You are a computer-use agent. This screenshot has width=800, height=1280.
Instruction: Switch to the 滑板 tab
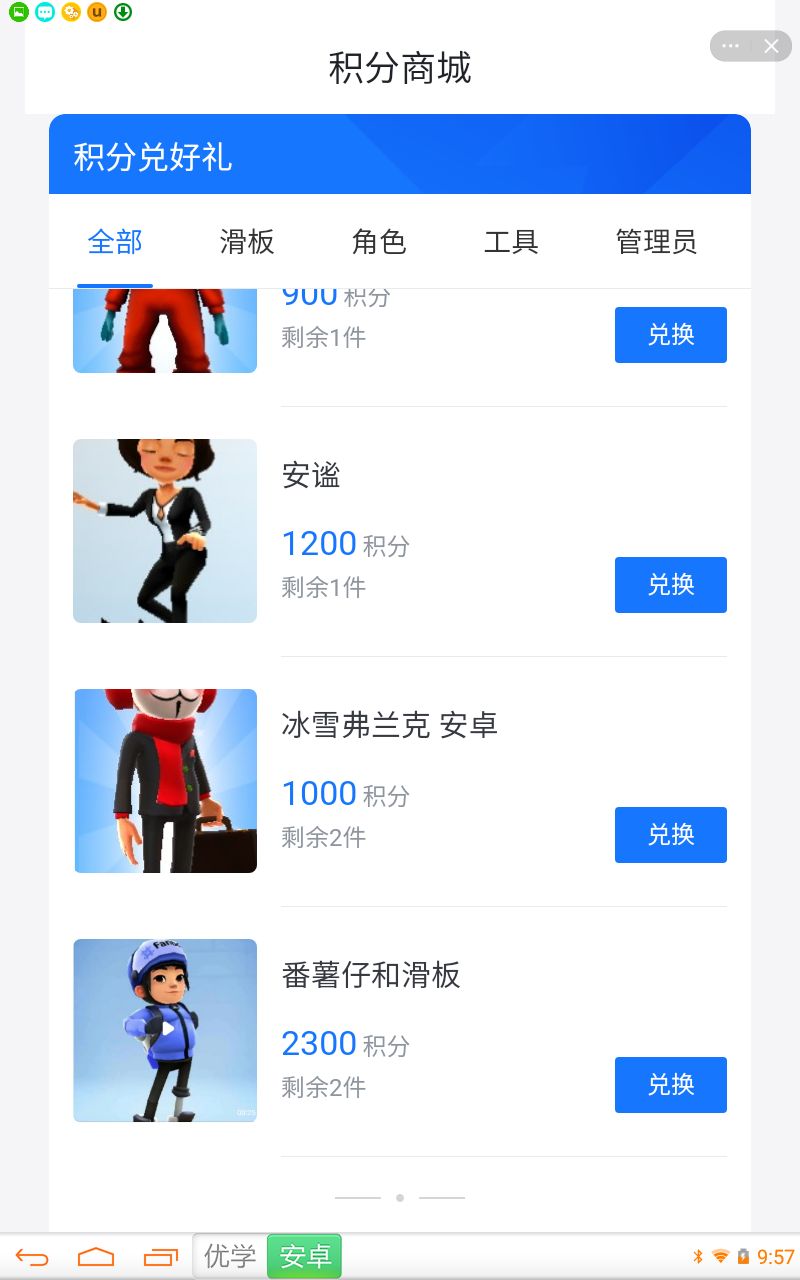[247, 242]
